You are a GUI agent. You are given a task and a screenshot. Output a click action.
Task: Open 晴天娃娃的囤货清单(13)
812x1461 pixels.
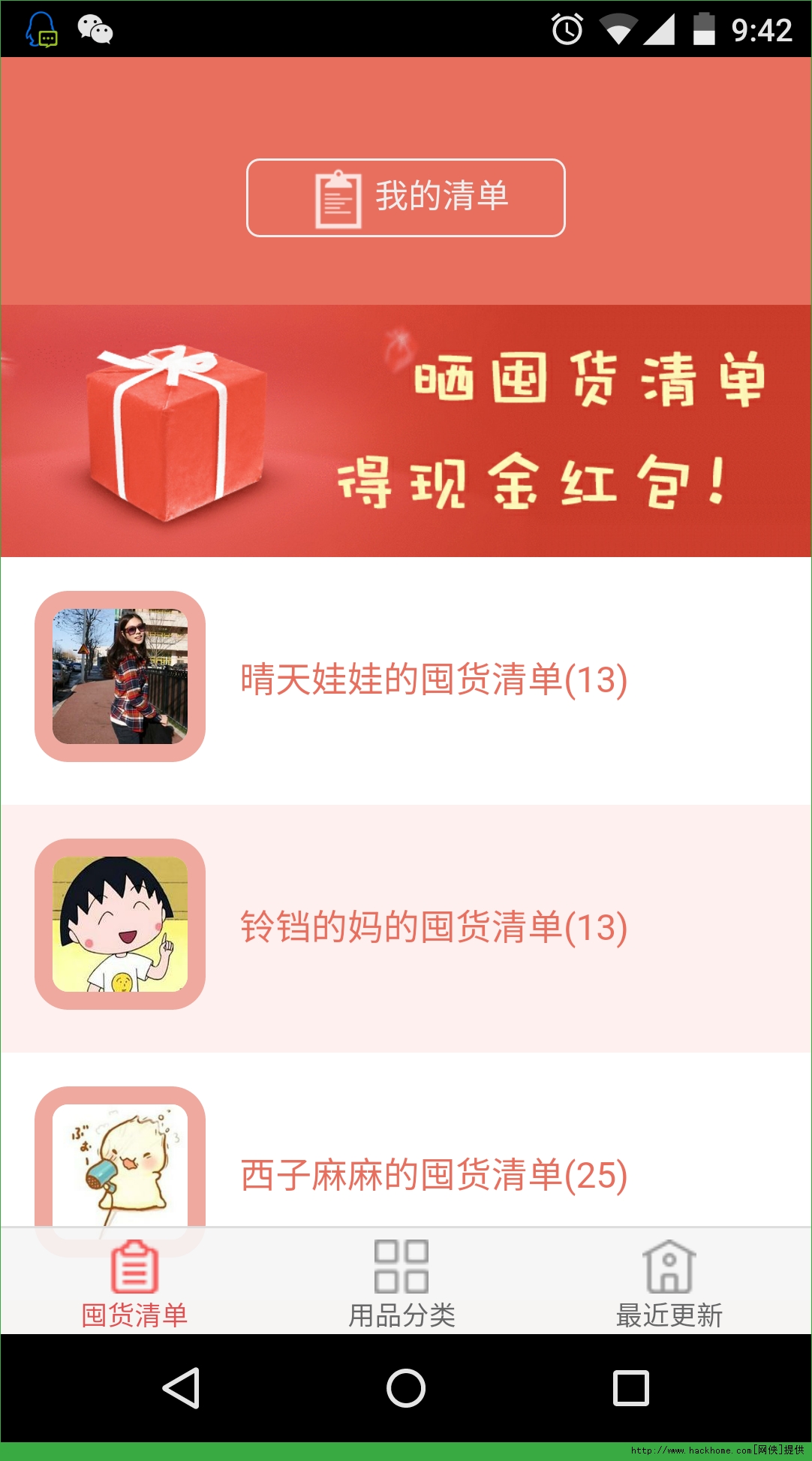pos(433,679)
